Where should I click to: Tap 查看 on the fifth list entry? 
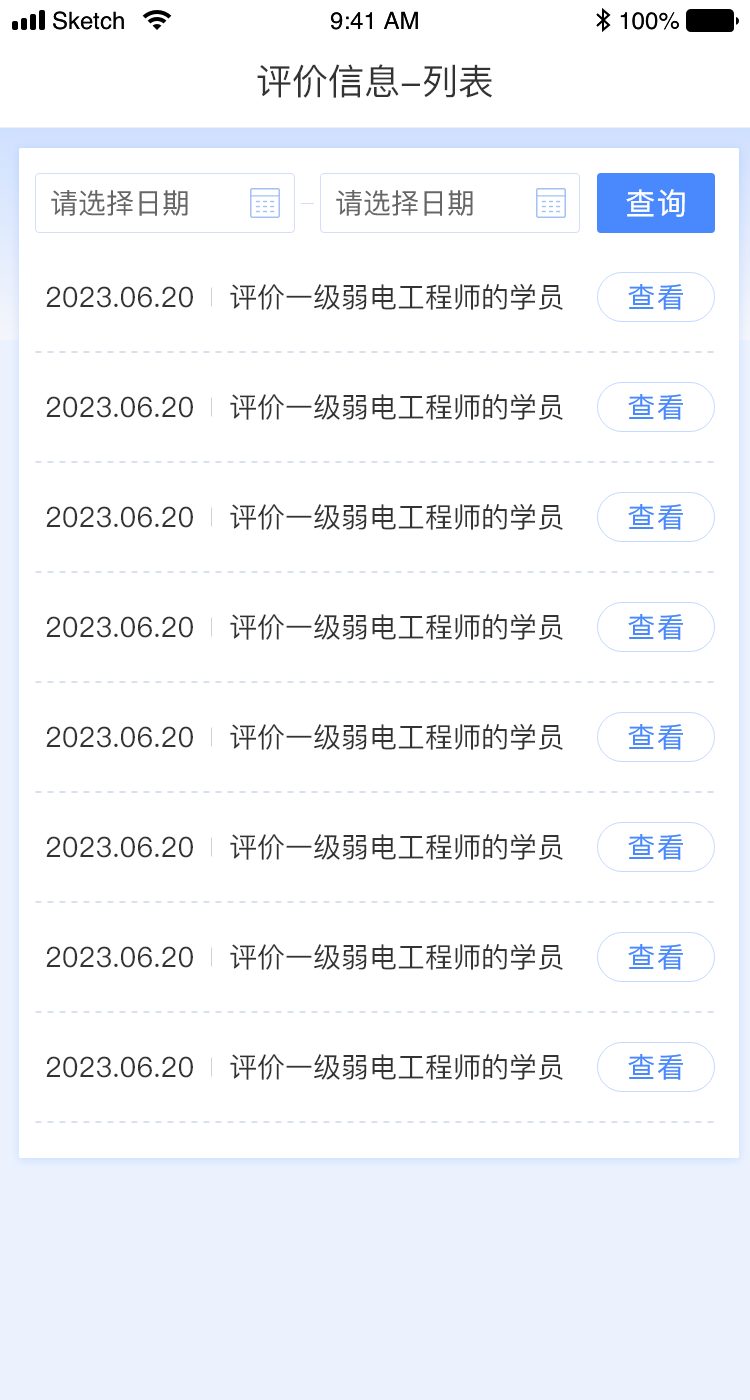656,737
